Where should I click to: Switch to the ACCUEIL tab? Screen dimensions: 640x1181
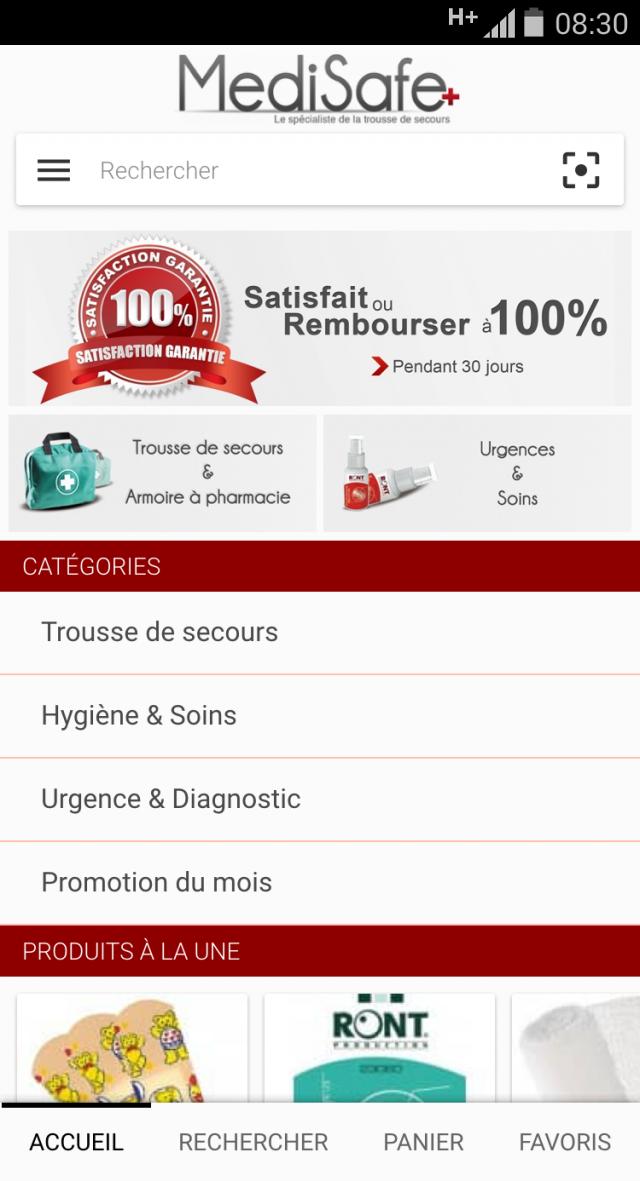(x=76, y=1142)
